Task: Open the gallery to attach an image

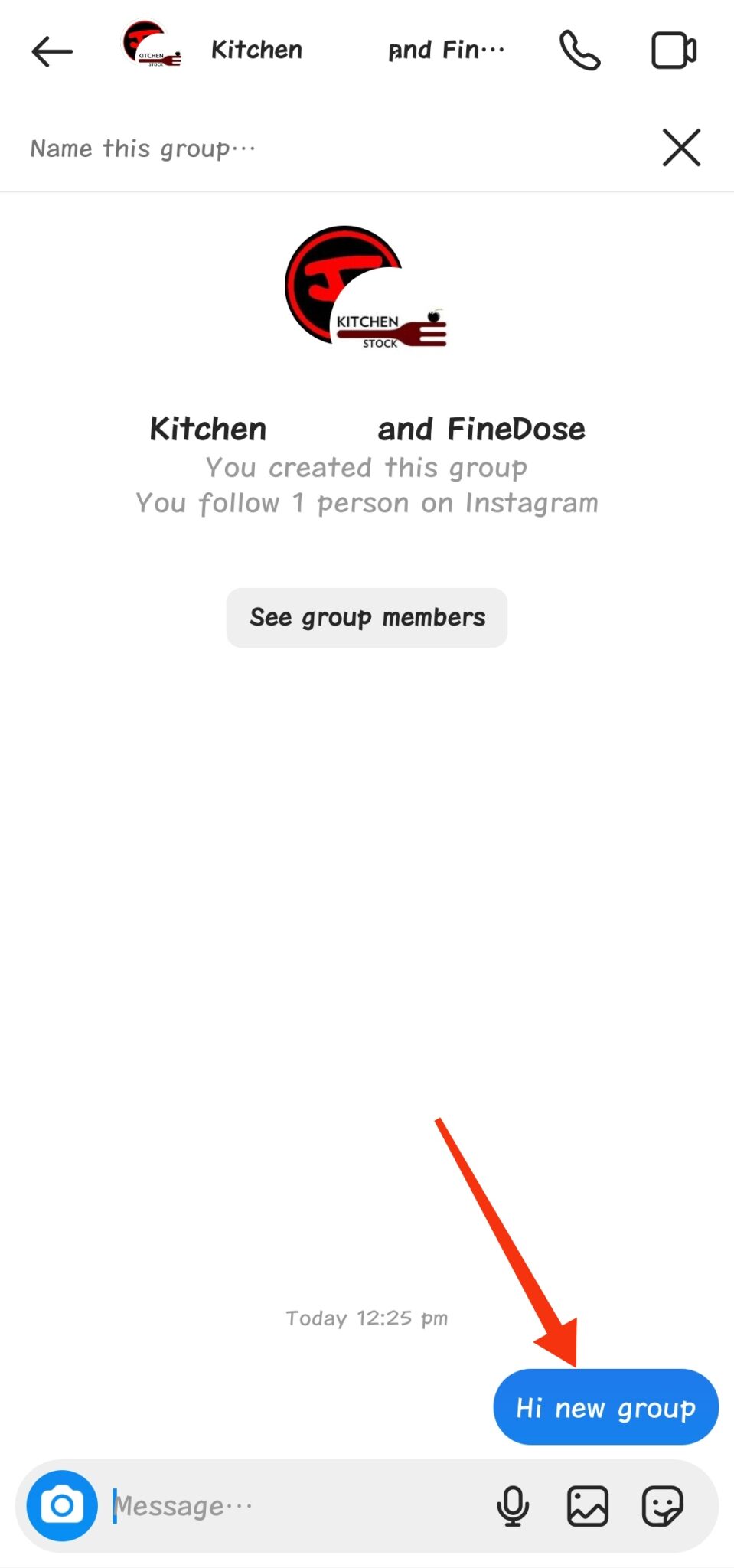Action: tap(588, 1505)
